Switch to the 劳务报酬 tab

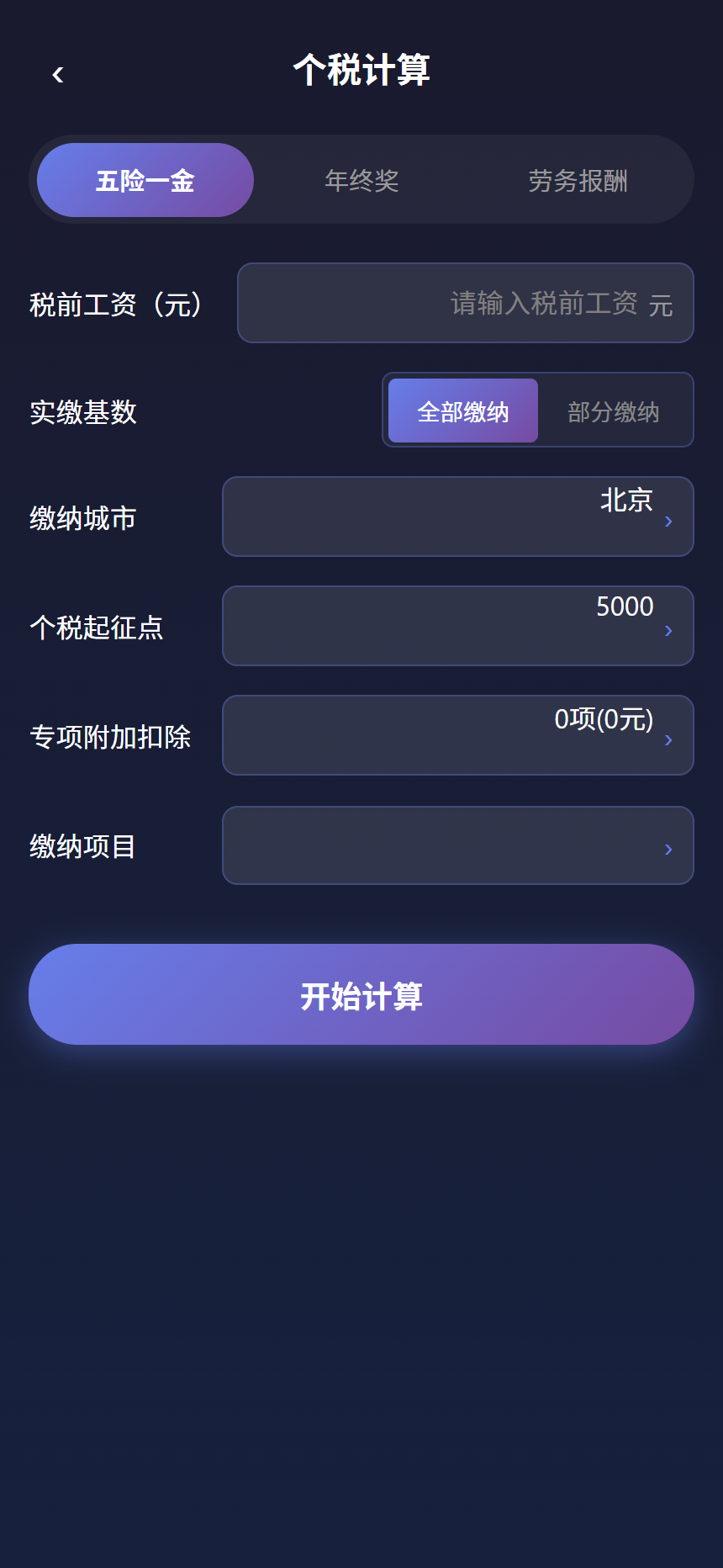click(578, 179)
